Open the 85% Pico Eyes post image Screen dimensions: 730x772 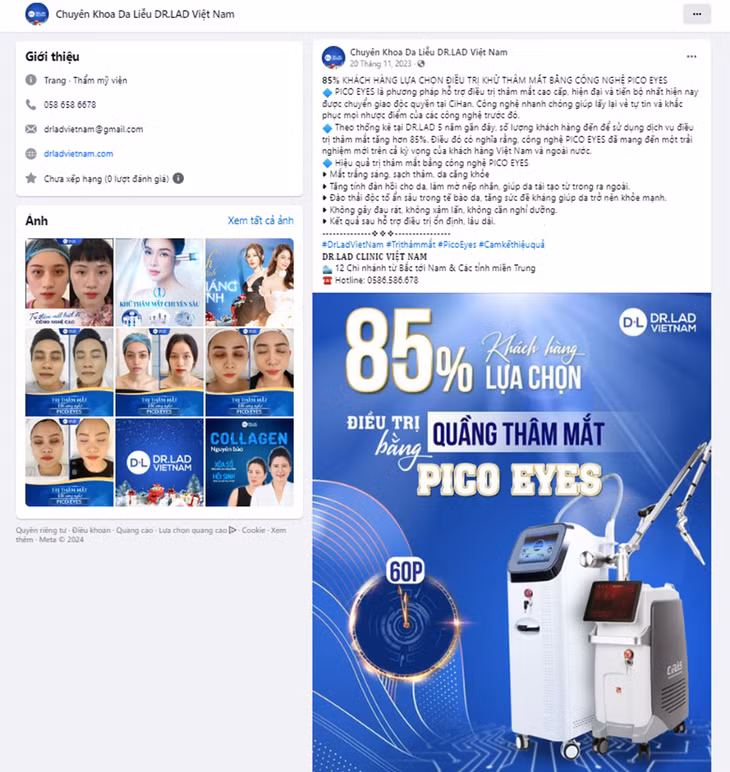pos(511,520)
